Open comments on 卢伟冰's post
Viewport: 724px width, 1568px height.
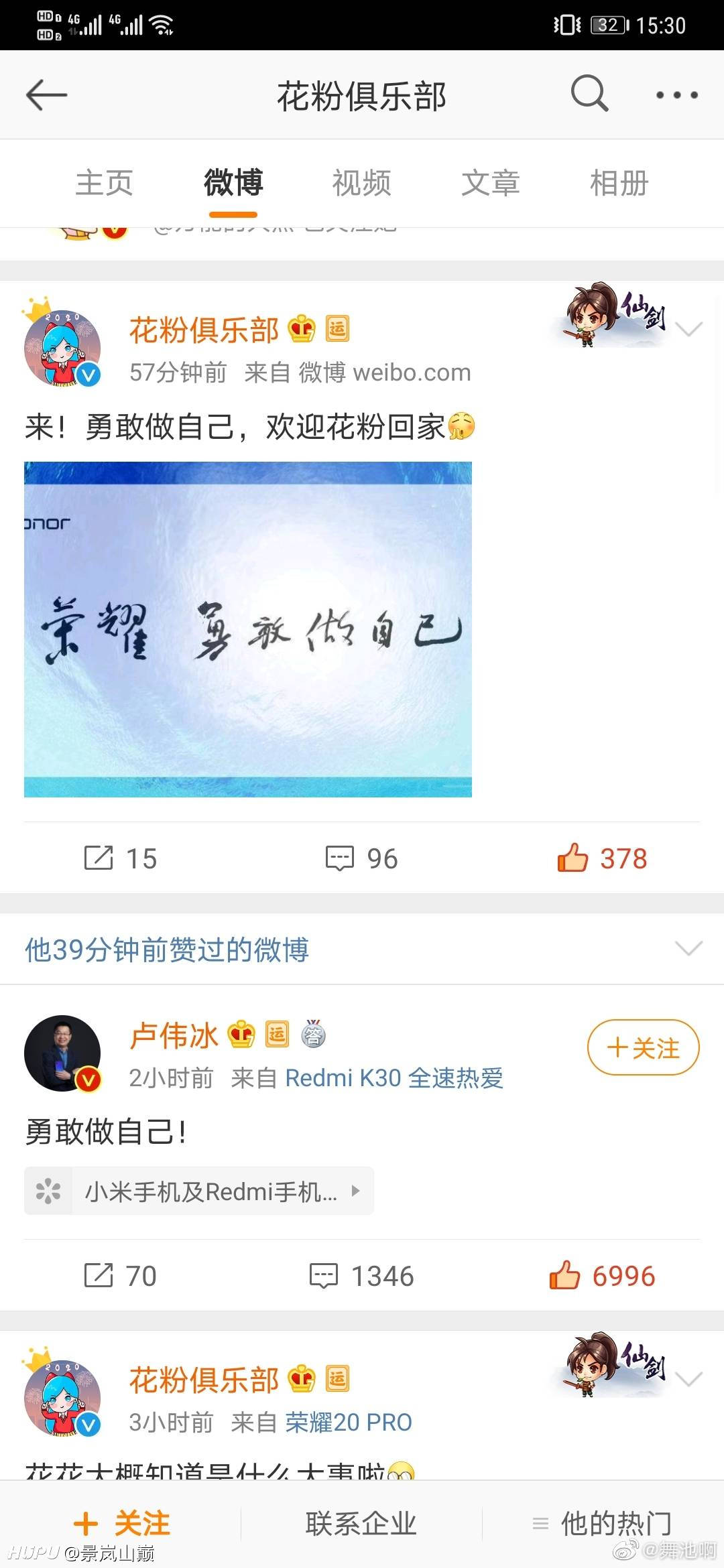click(x=362, y=1276)
